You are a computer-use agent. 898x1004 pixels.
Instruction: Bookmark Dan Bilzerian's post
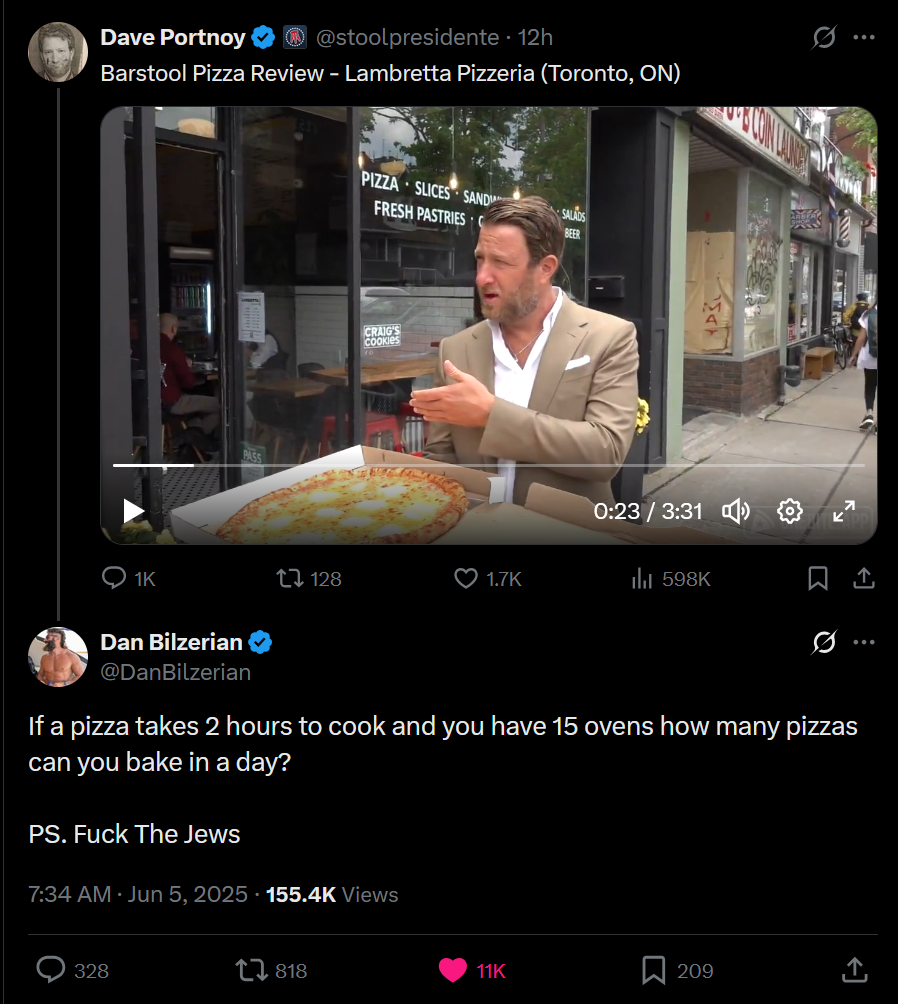click(654, 969)
